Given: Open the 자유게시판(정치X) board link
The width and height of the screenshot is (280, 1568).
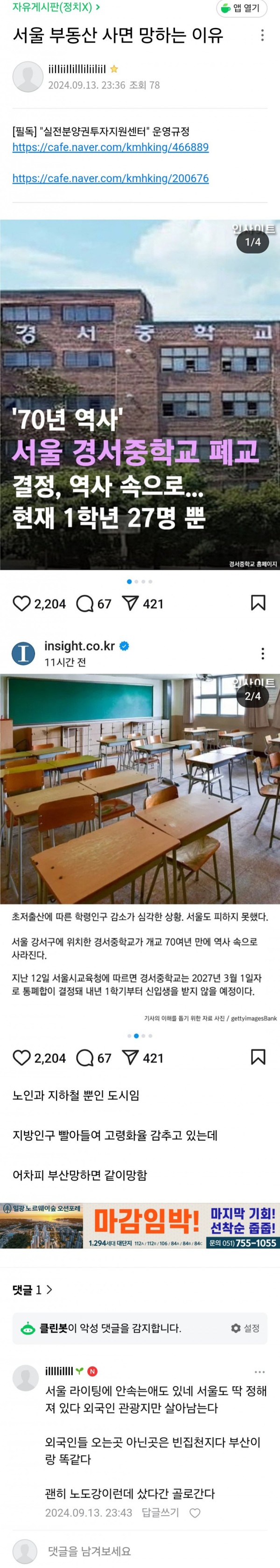Looking at the screenshot, I should [56, 7].
